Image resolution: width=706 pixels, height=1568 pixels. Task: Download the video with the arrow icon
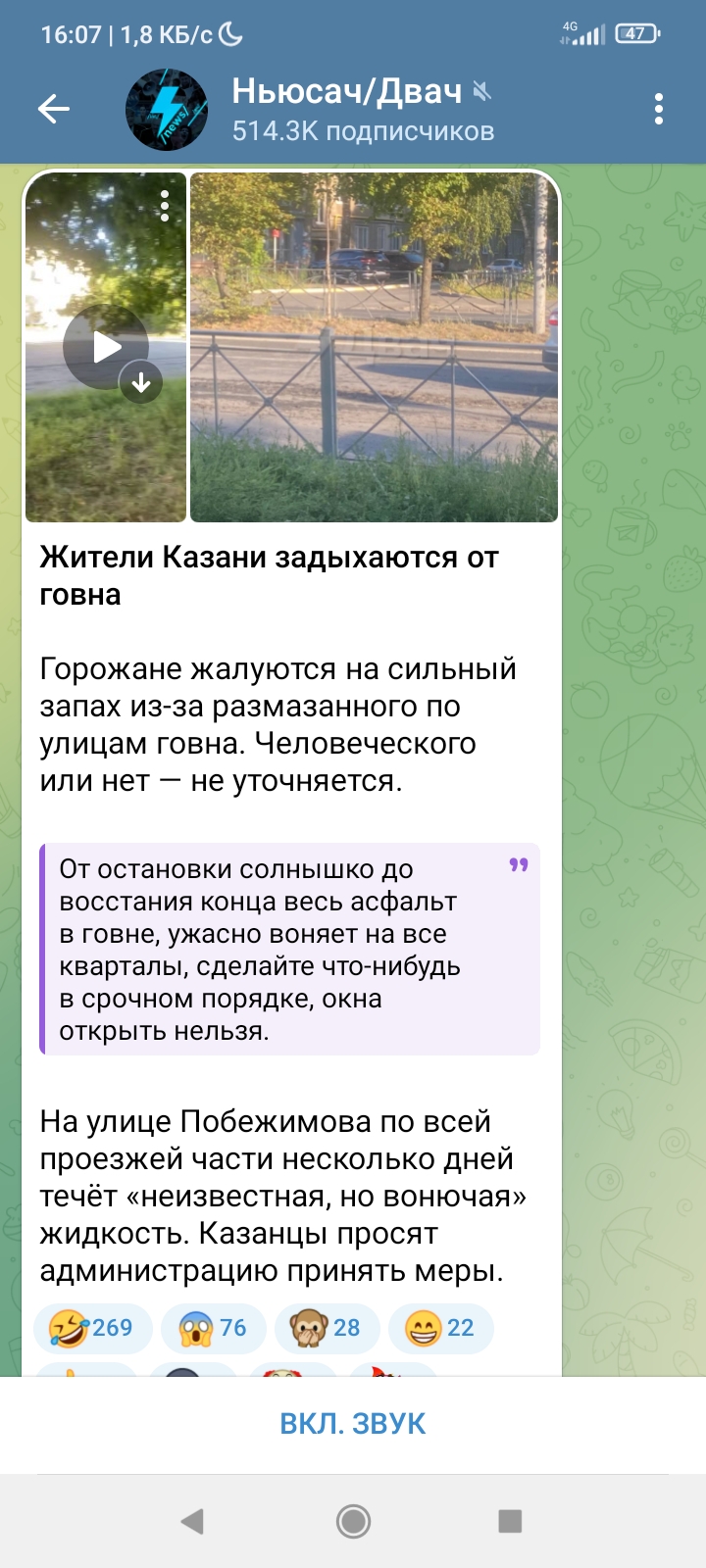click(141, 382)
